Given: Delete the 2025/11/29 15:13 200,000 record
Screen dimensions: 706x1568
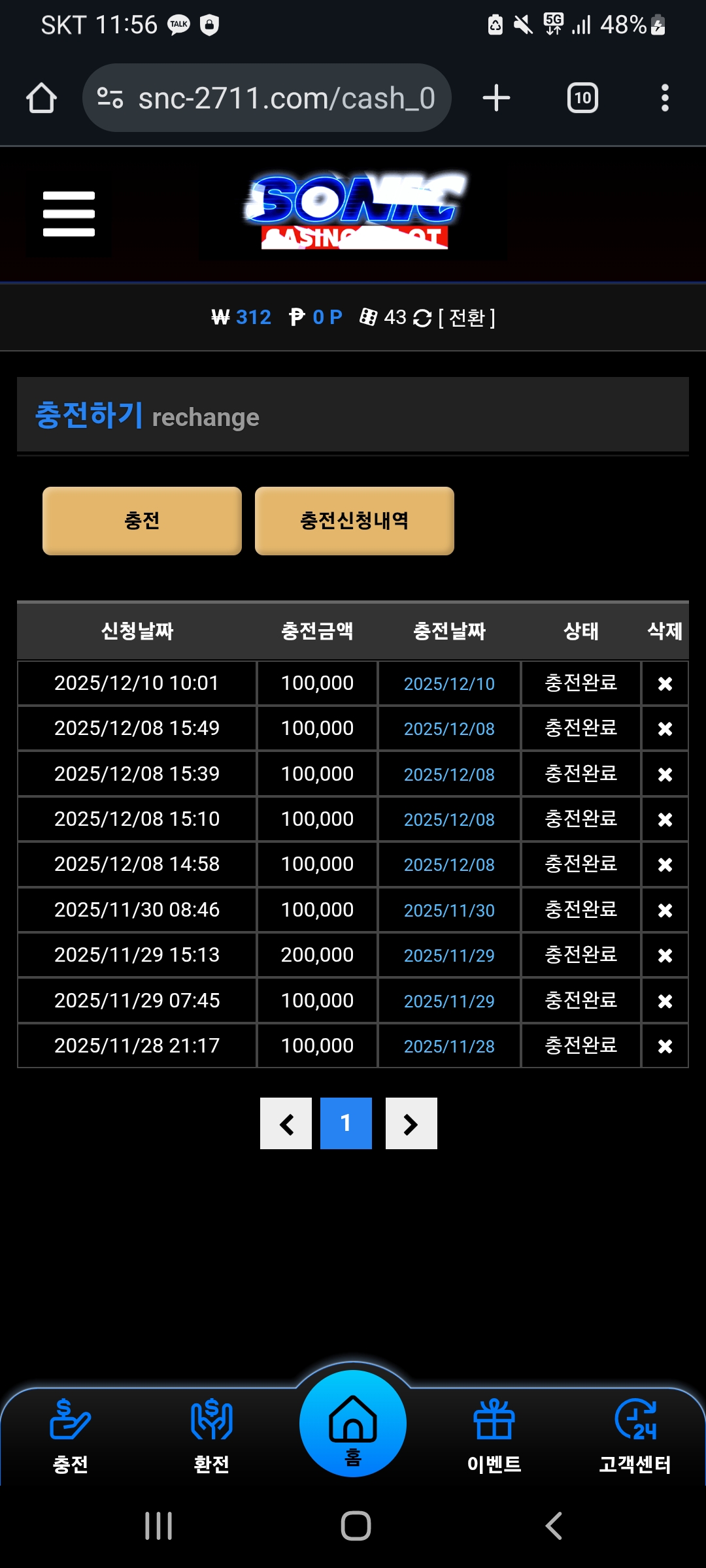Looking at the screenshot, I should [665, 955].
